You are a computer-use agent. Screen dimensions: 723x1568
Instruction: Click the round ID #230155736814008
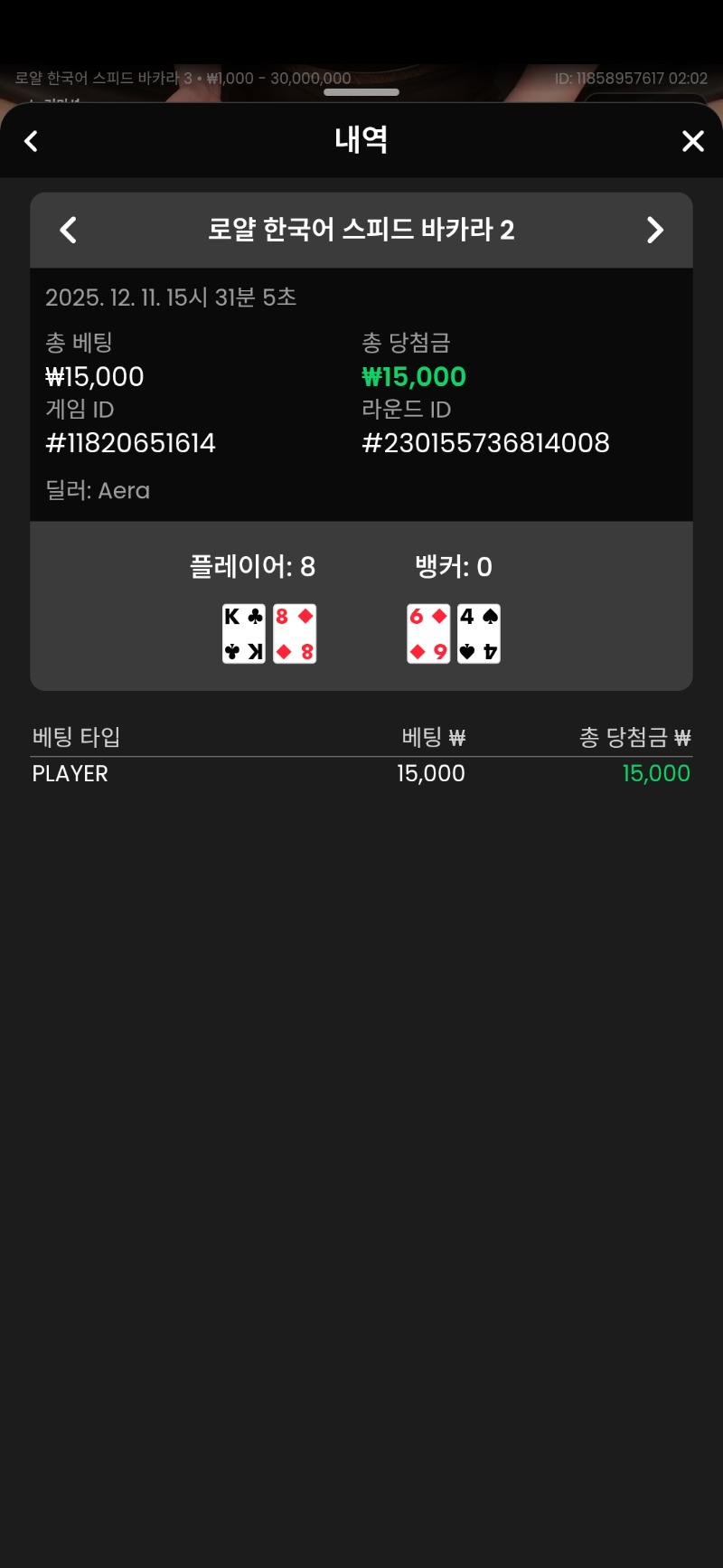pyautogui.click(x=486, y=443)
